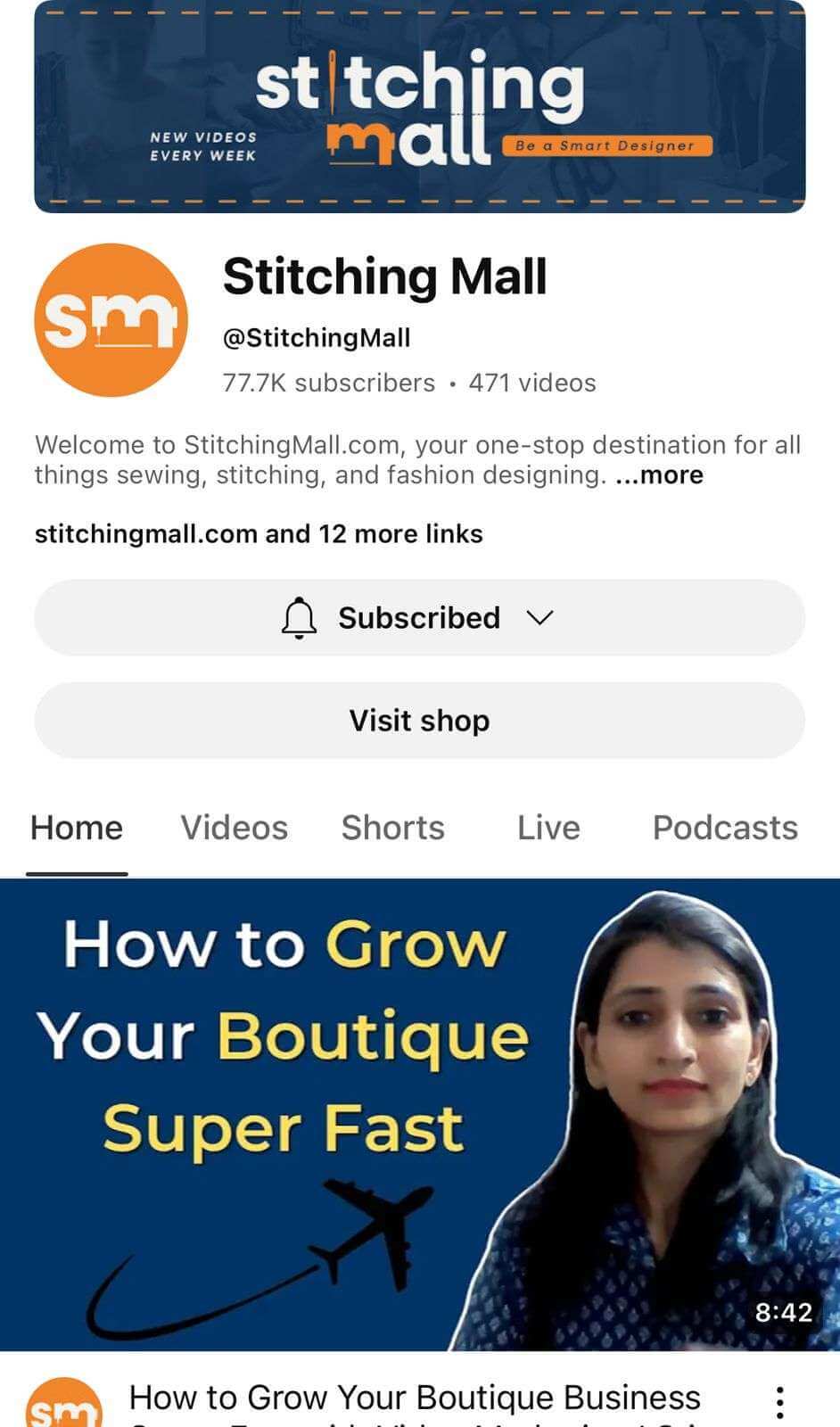
Task: Switch to the Shorts tab
Action: [392, 828]
